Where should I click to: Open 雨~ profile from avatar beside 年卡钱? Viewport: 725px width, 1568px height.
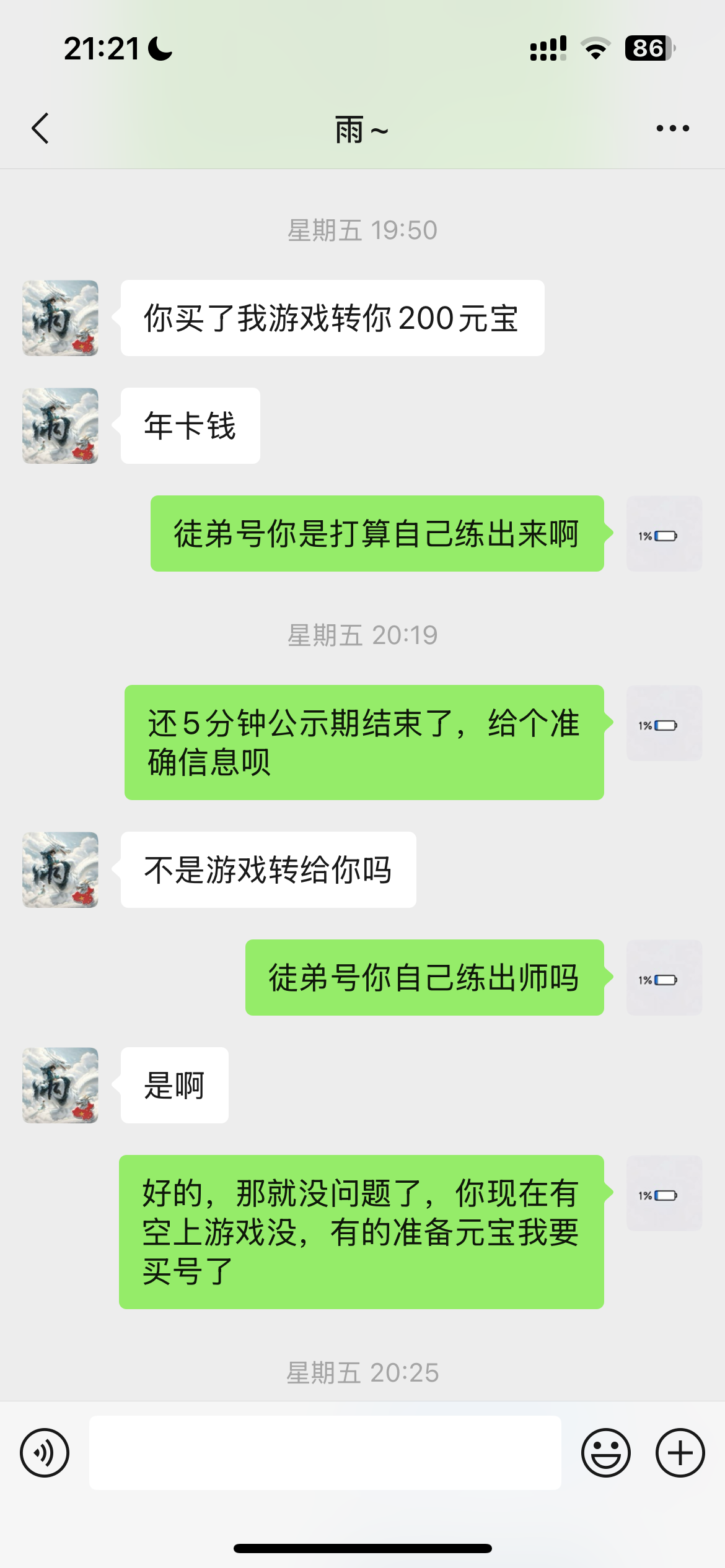point(60,426)
